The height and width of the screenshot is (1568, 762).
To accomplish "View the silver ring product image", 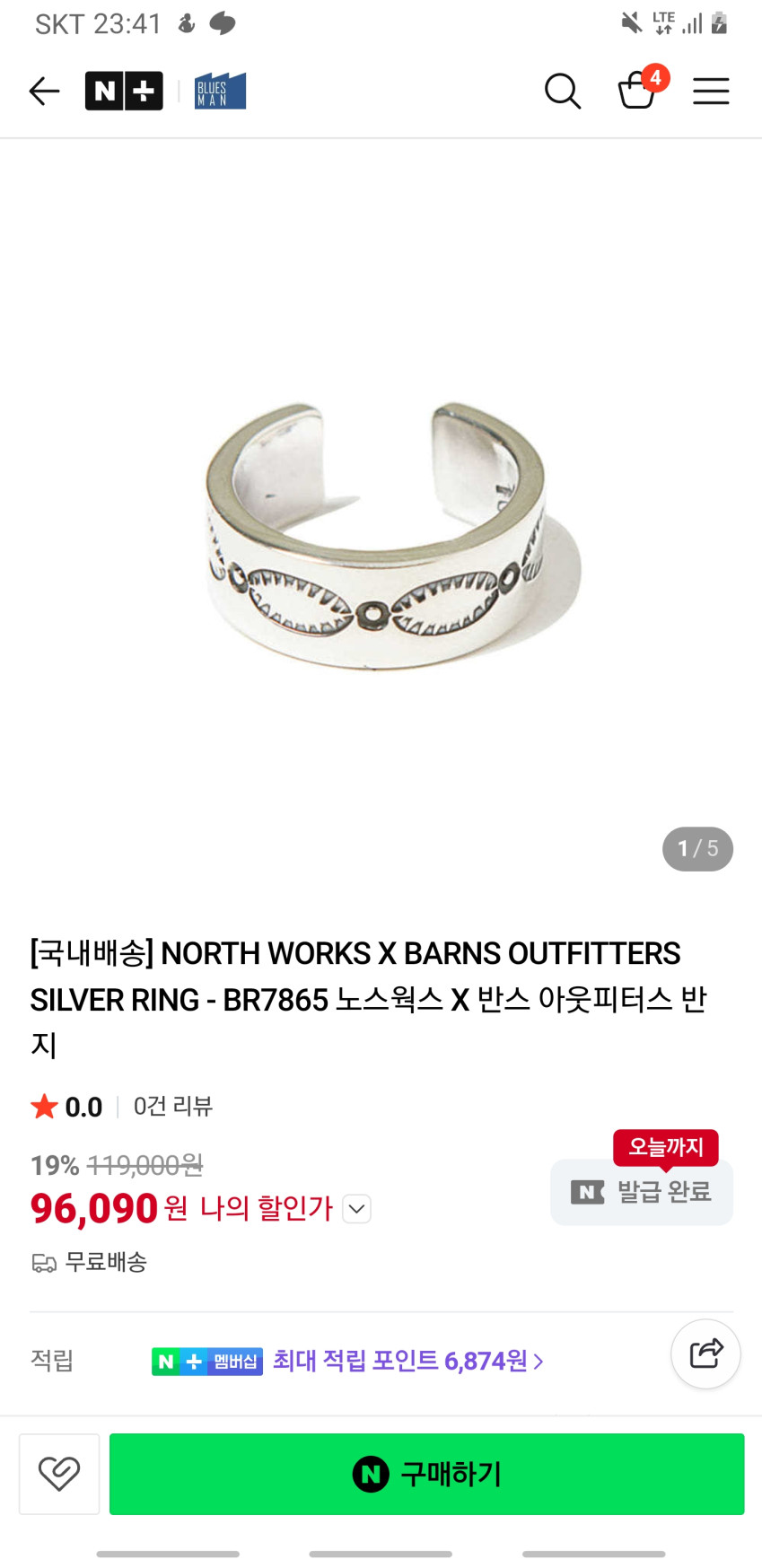I will click(381, 536).
